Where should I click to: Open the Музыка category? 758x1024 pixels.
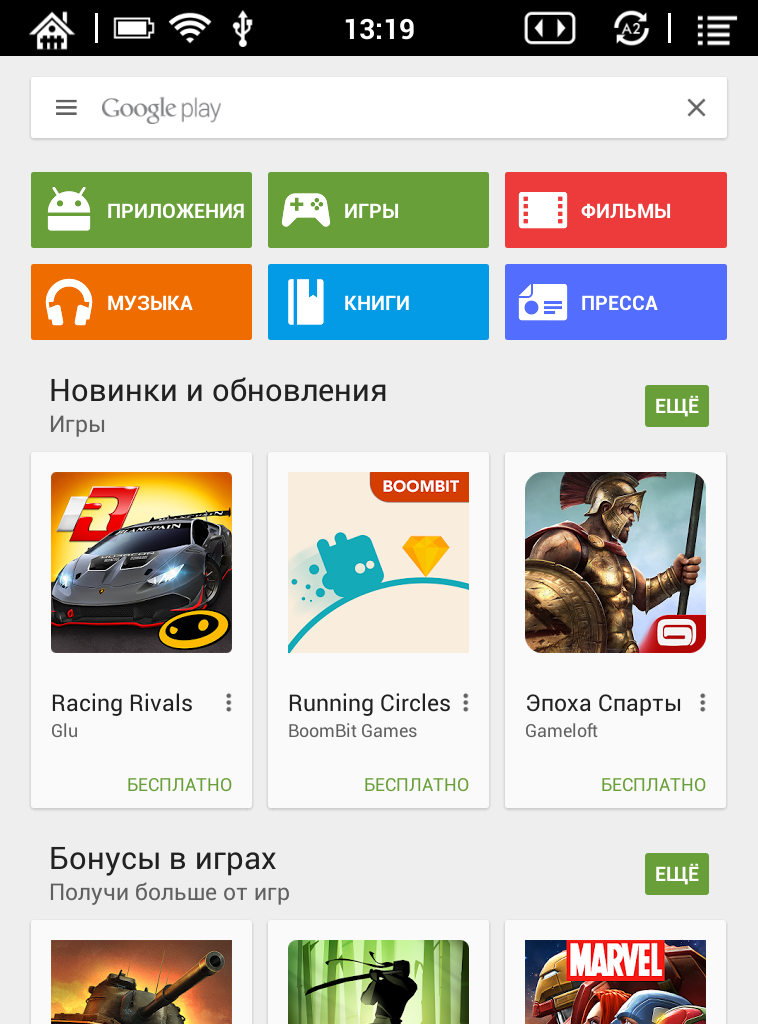(x=141, y=302)
